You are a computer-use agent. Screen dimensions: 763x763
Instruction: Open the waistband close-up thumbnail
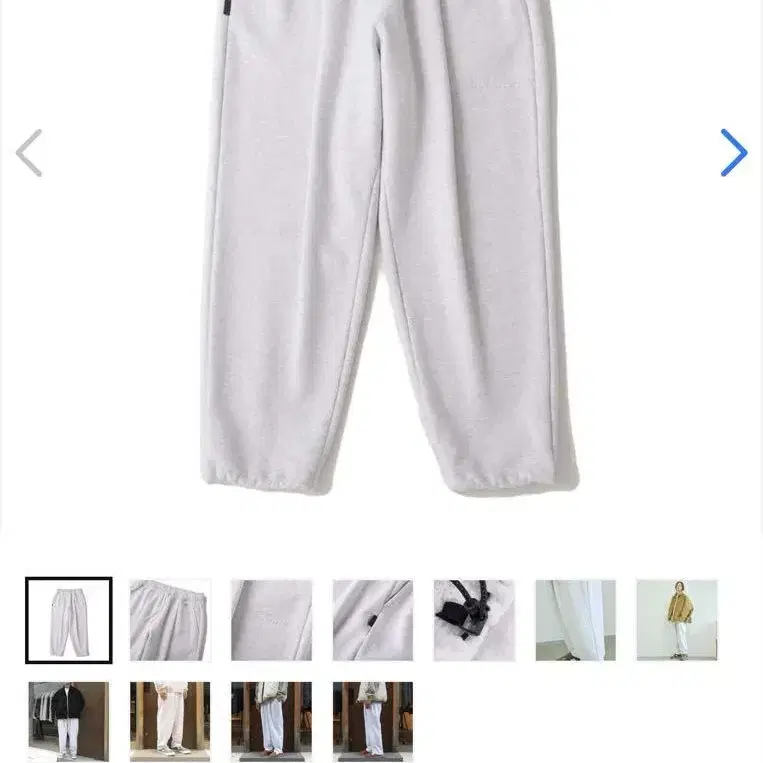[x=170, y=620]
